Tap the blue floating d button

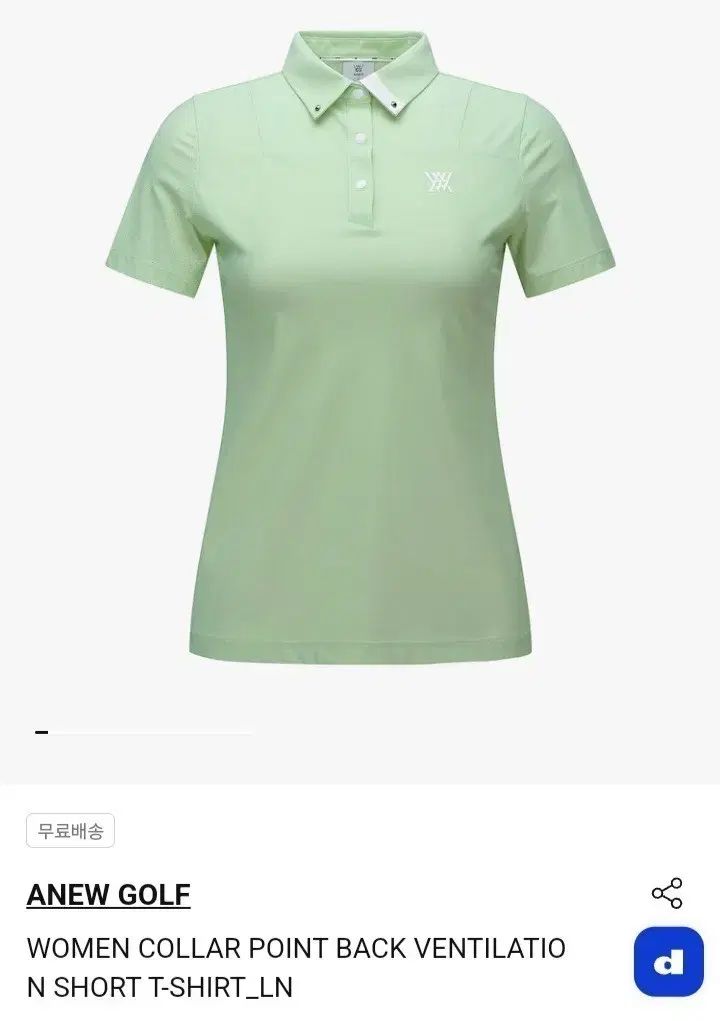coord(668,962)
